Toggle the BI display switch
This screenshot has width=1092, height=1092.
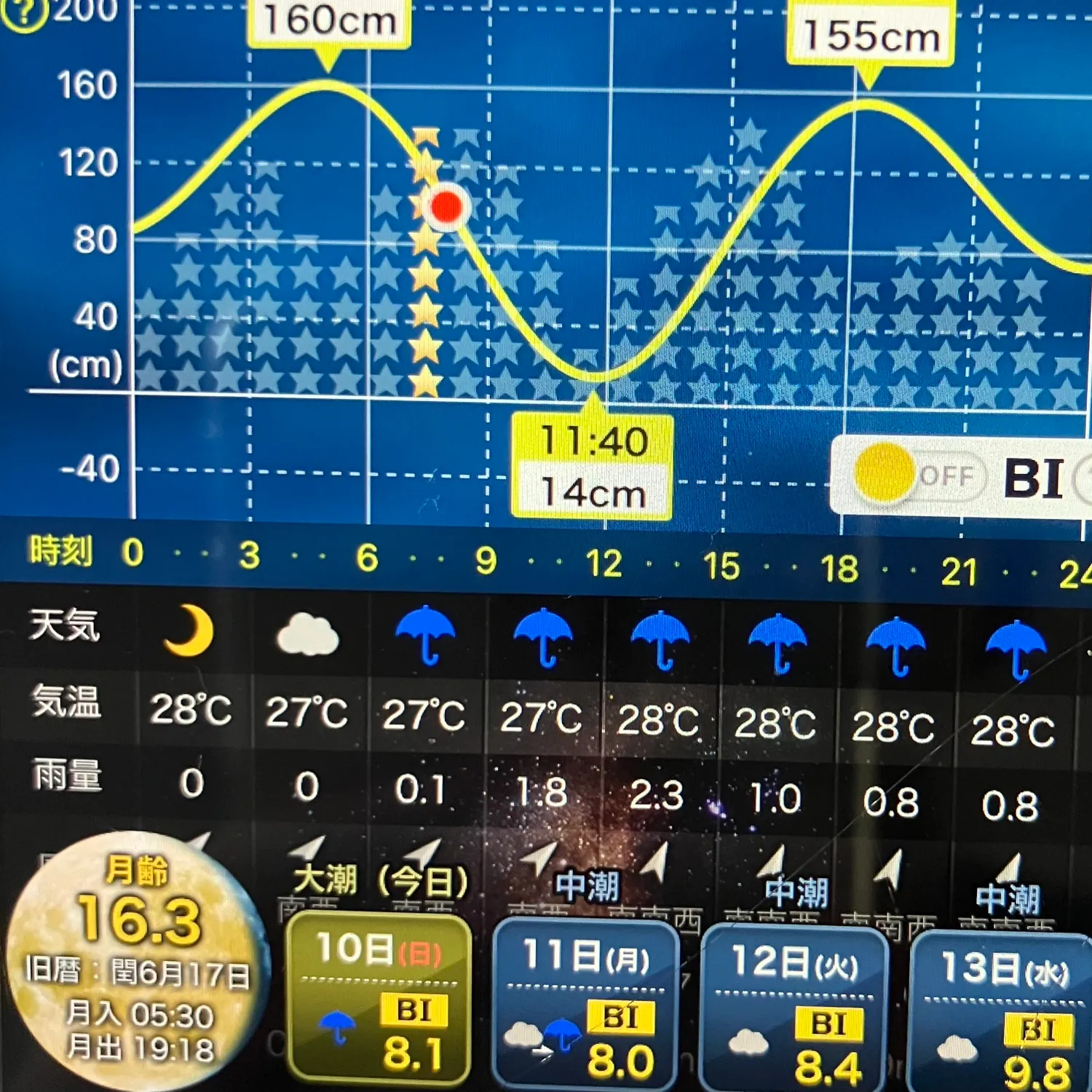pos(919,474)
